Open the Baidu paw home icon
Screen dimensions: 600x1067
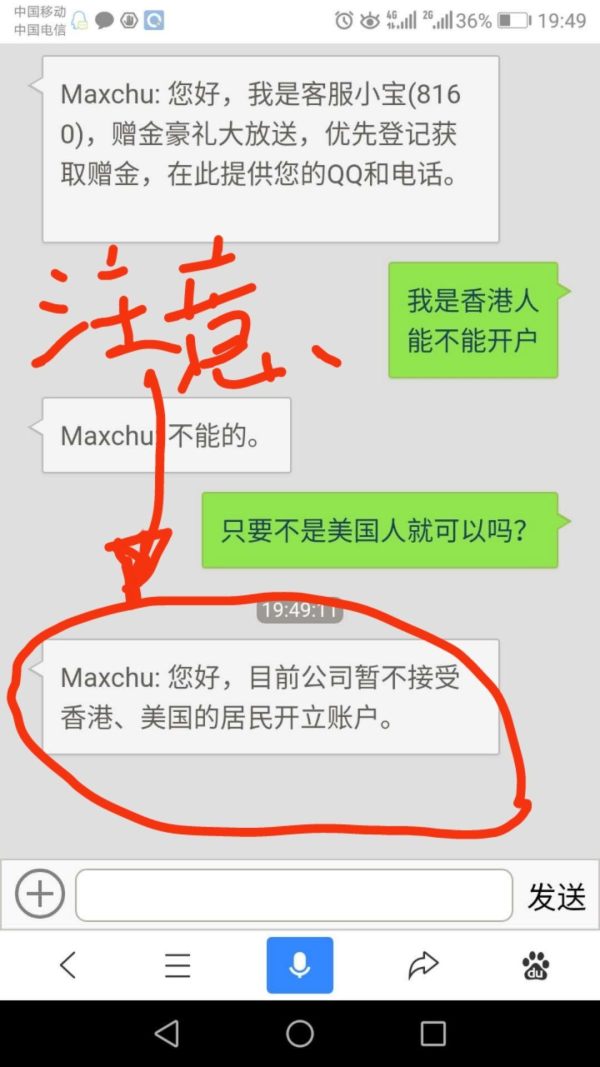[536, 965]
